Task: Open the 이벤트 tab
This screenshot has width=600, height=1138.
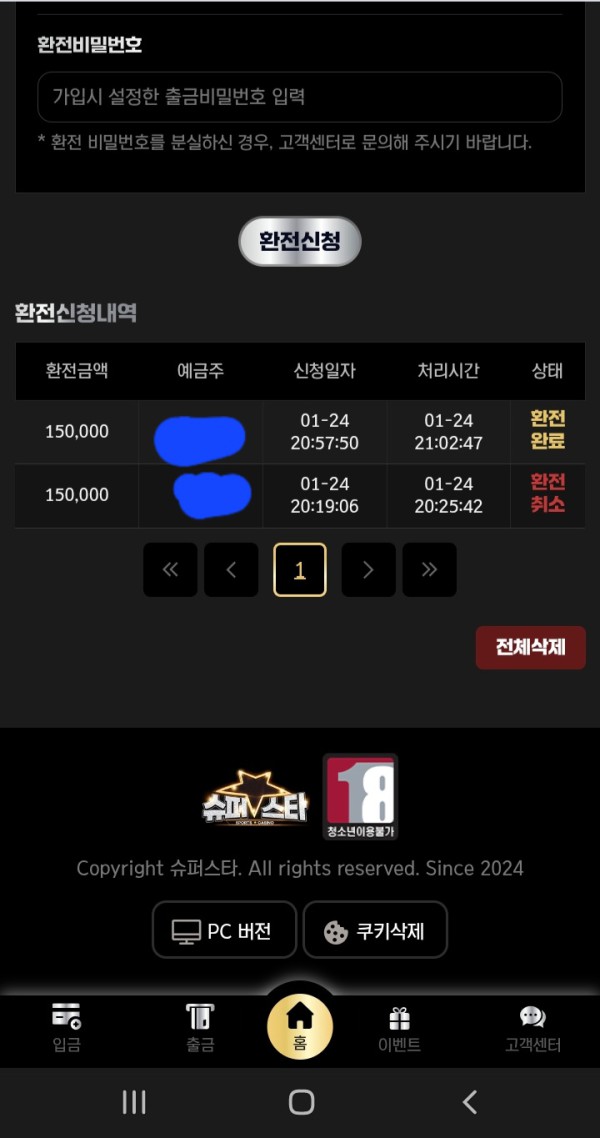Action: pyautogui.click(x=399, y=1028)
